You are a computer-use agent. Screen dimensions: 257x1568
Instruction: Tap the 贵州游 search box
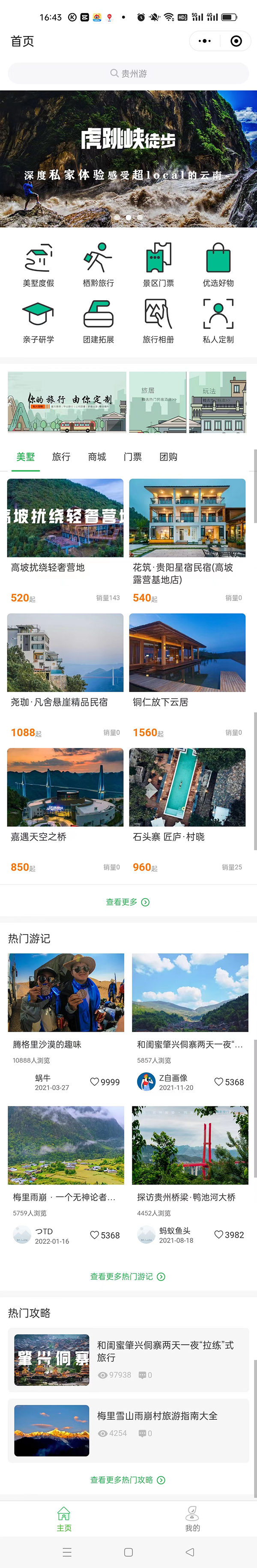pyautogui.click(x=128, y=74)
